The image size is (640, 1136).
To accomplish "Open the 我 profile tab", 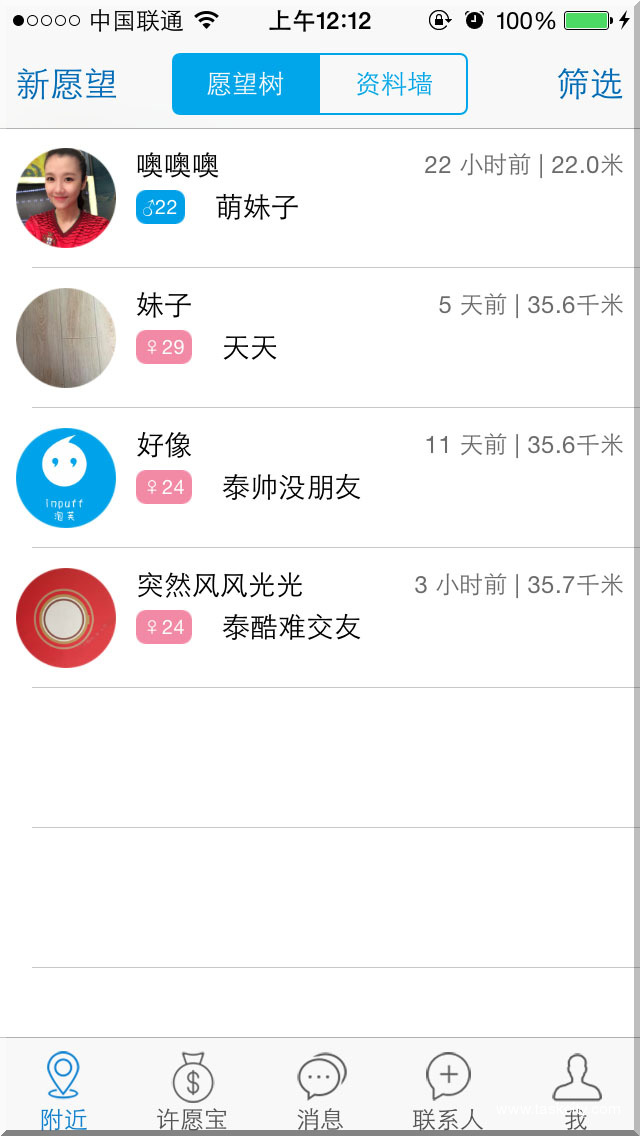I will tap(576, 1090).
